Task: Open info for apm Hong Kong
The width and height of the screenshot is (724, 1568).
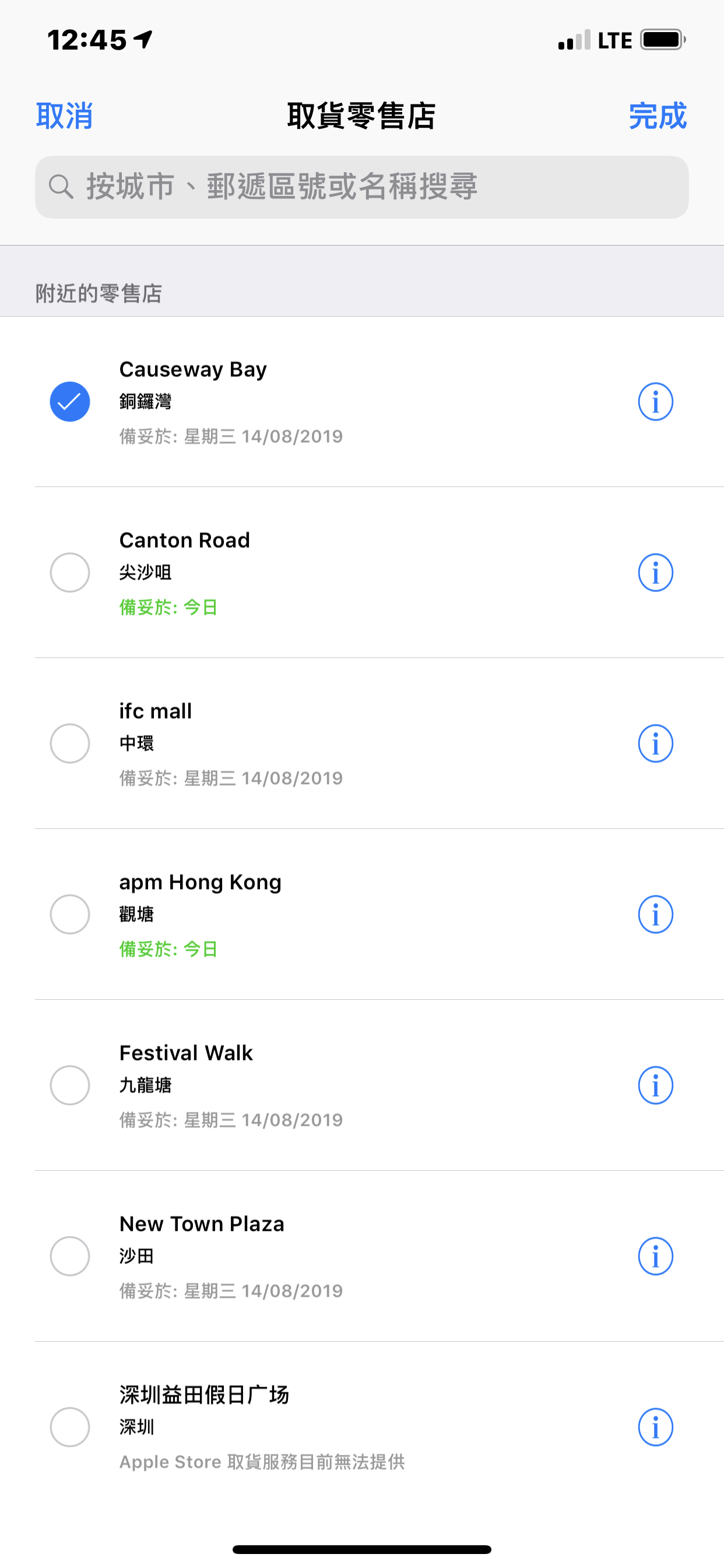Action: 655,914
